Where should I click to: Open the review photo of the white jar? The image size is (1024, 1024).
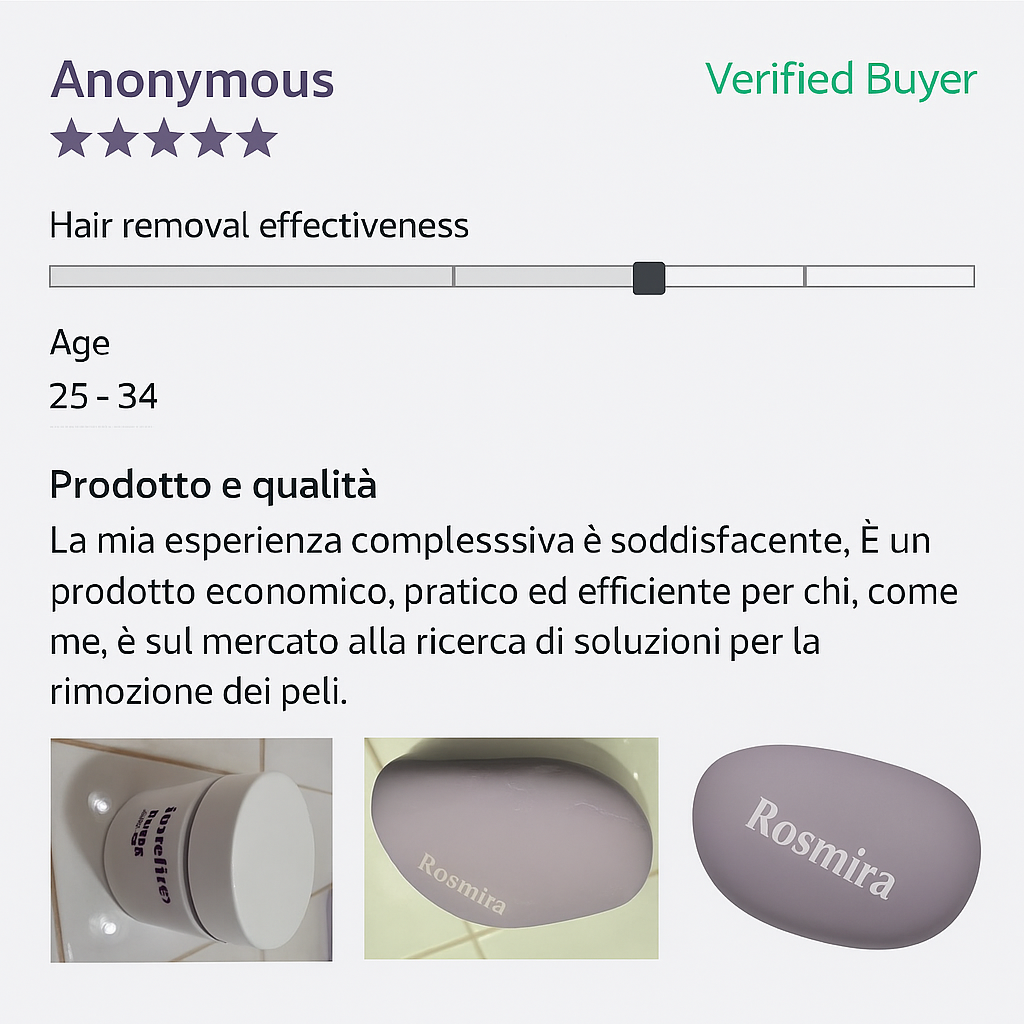[191, 849]
